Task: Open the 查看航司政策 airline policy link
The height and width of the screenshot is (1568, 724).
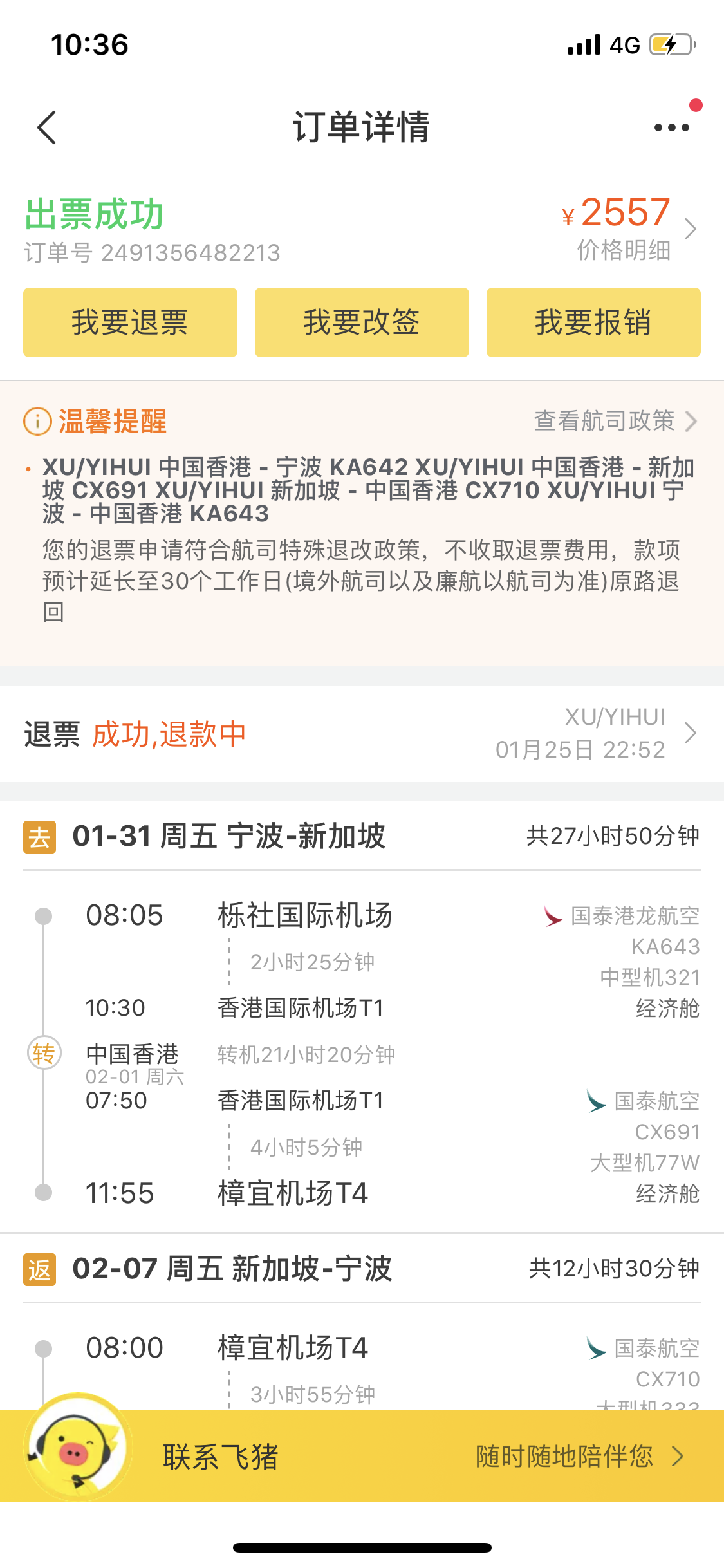Action: point(615,421)
